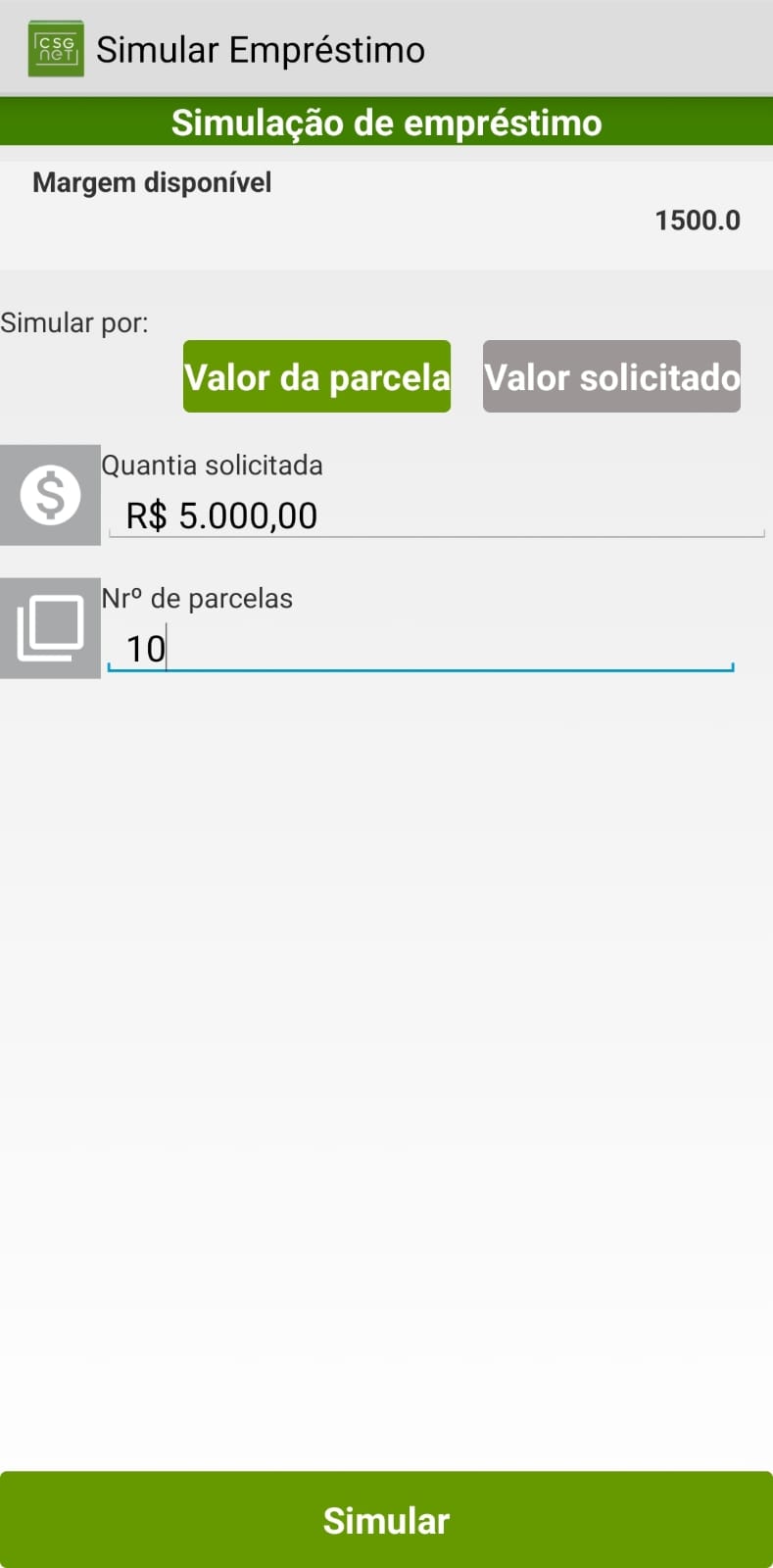Run the loan simulation with Simular
This screenshot has height=1568, width=773.
386,1519
